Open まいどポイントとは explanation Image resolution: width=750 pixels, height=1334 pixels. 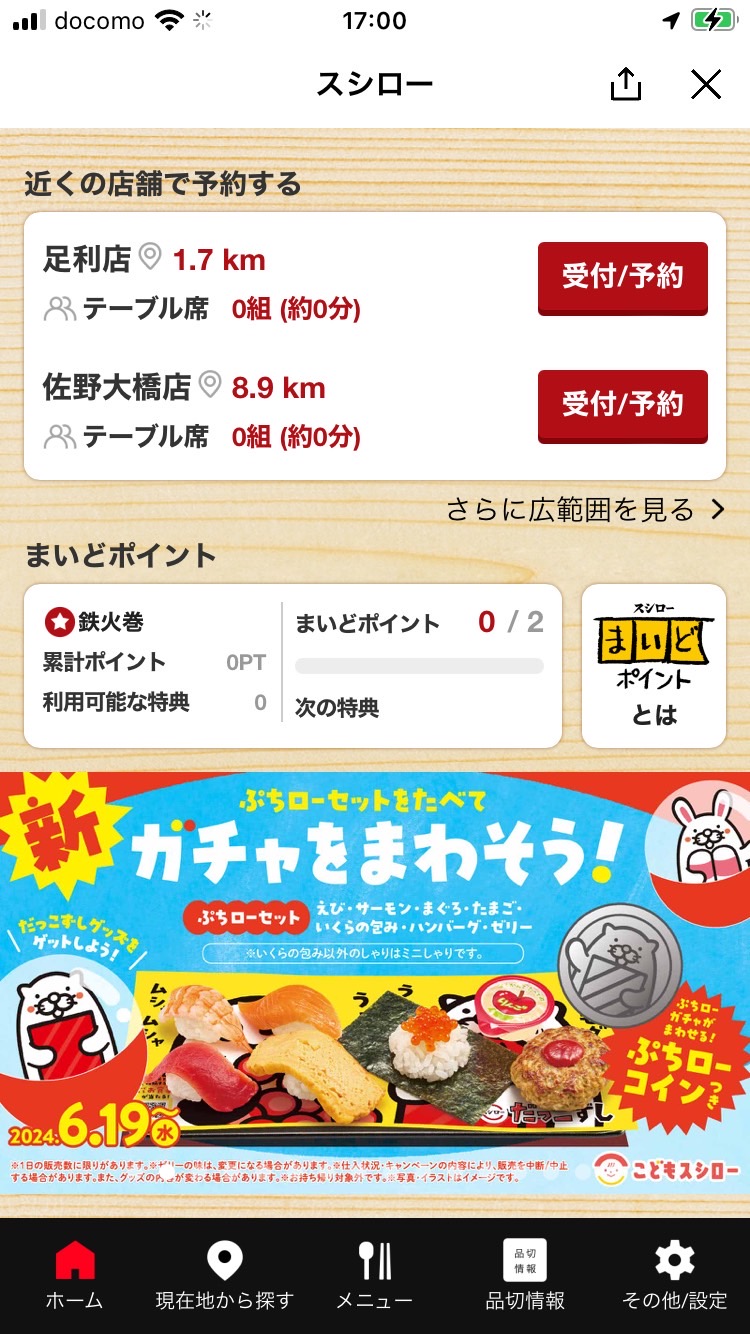click(654, 666)
